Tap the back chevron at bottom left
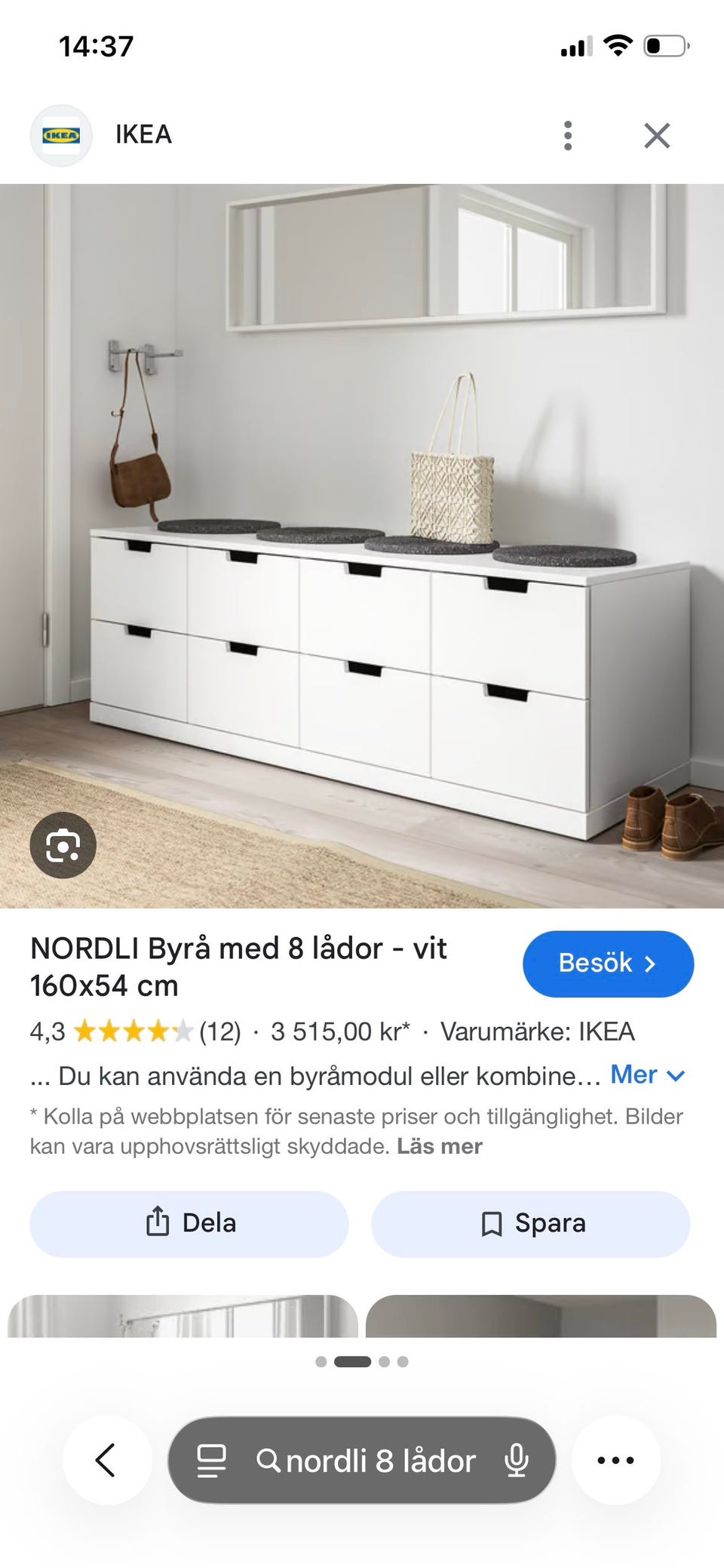Screen dimensions: 724x1568 tap(108, 1458)
